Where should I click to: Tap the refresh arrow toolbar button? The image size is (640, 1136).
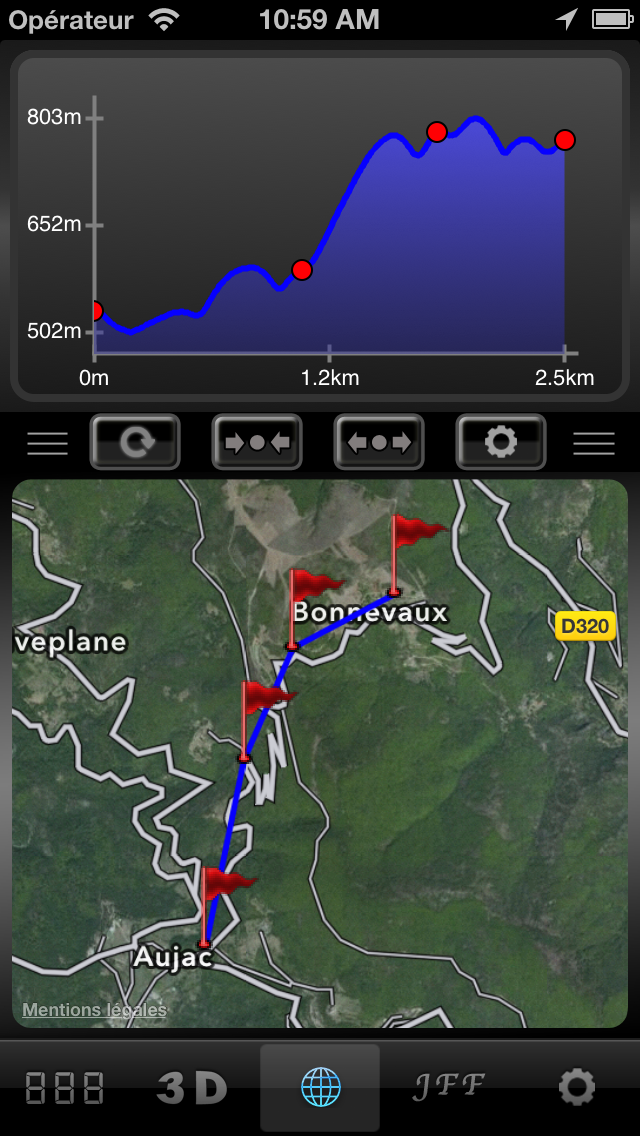pyautogui.click(x=135, y=441)
